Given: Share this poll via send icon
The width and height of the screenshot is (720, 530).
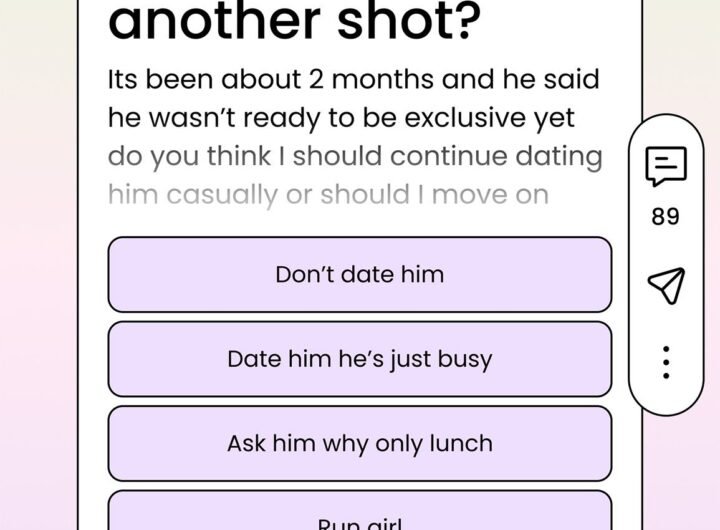Looking at the screenshot, I should coord(666,286).
